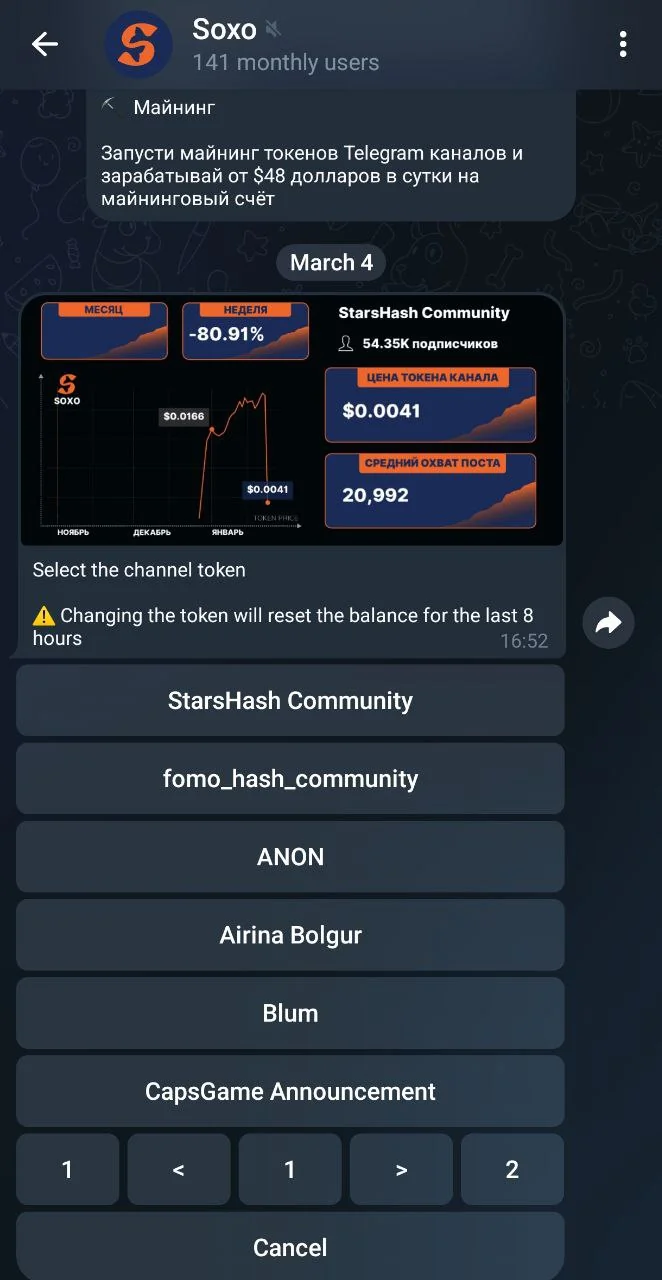Go to the previous page with the < button
Screen dimensions: 662x1280
coord(179,1169)
